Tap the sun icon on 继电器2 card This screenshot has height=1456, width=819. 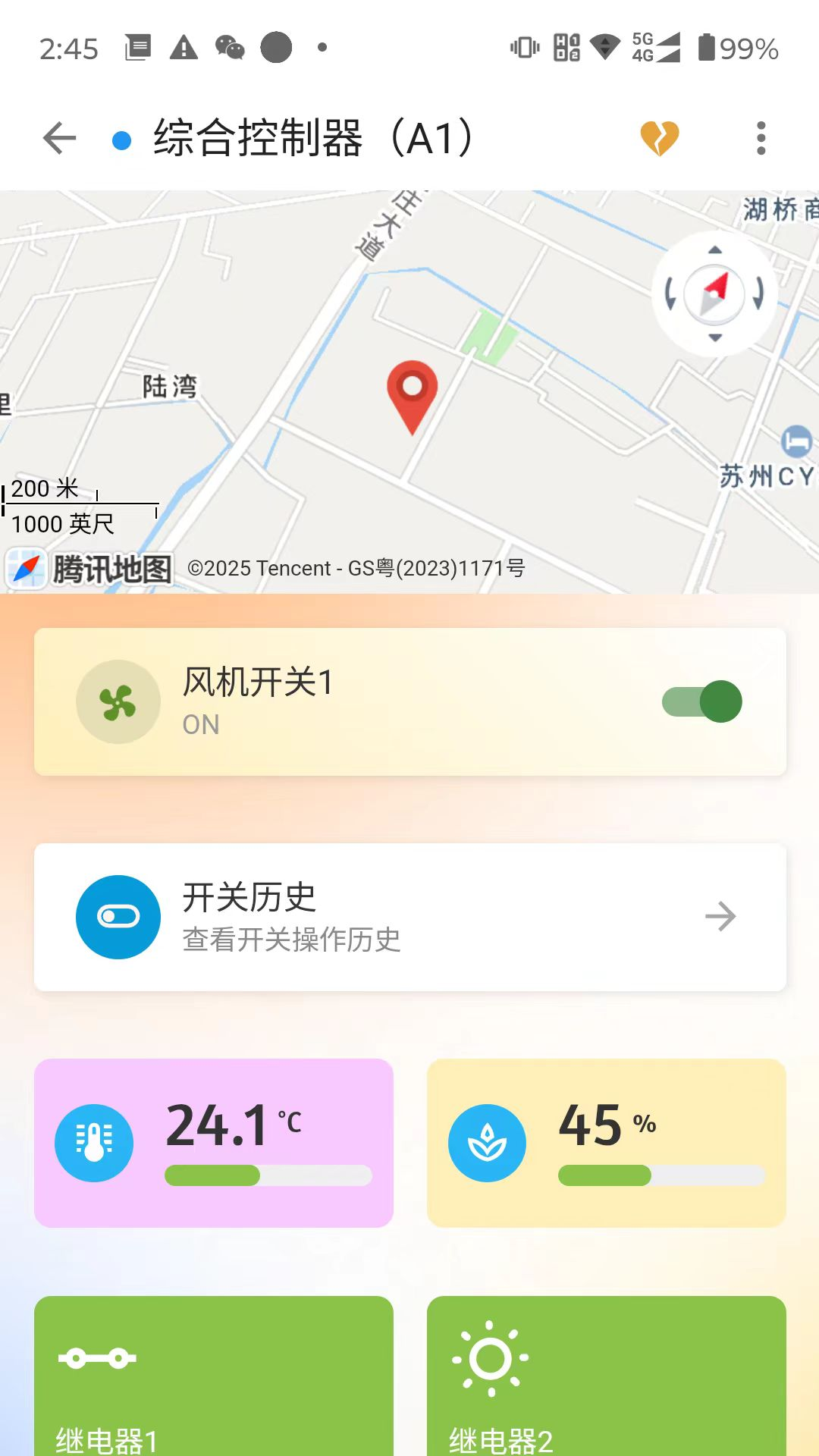(x=491, y=1357)
